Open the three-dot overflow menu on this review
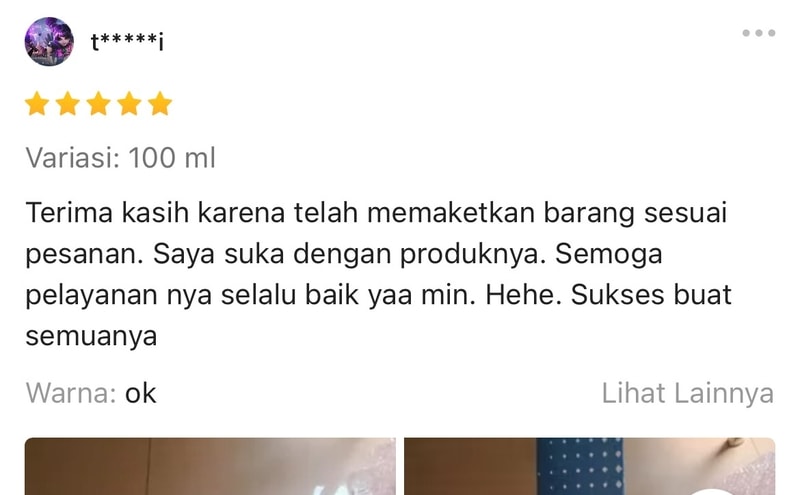Viewport: 800px width, 495px height. 758,33
